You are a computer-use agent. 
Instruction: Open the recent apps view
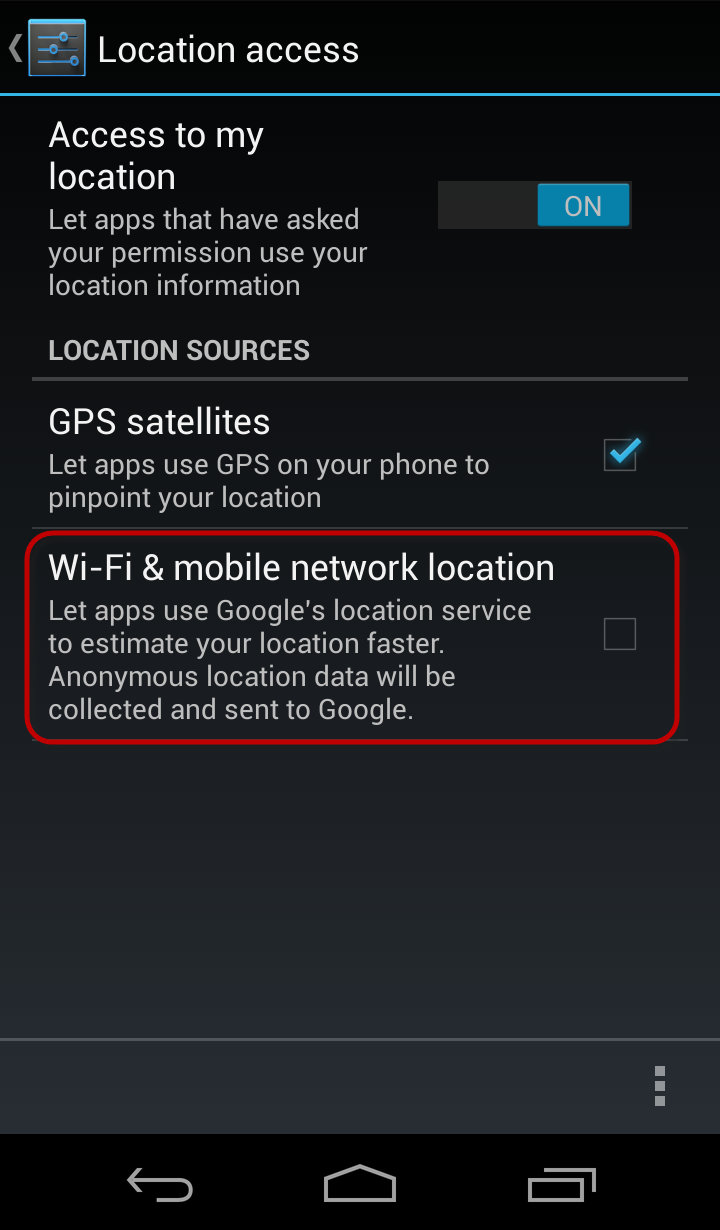coord(561,1185)
